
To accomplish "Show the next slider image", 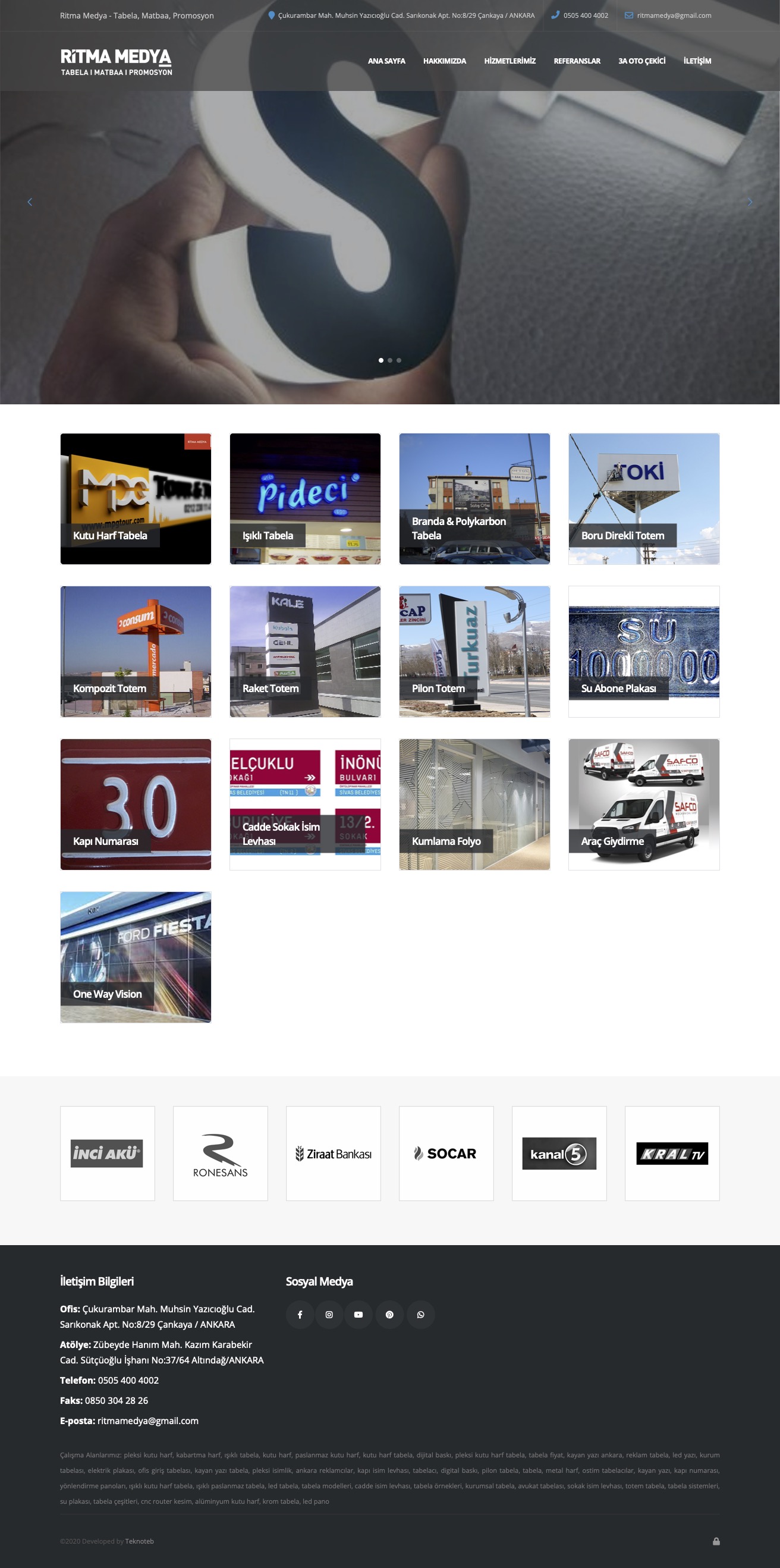I will tap(750, 202).
